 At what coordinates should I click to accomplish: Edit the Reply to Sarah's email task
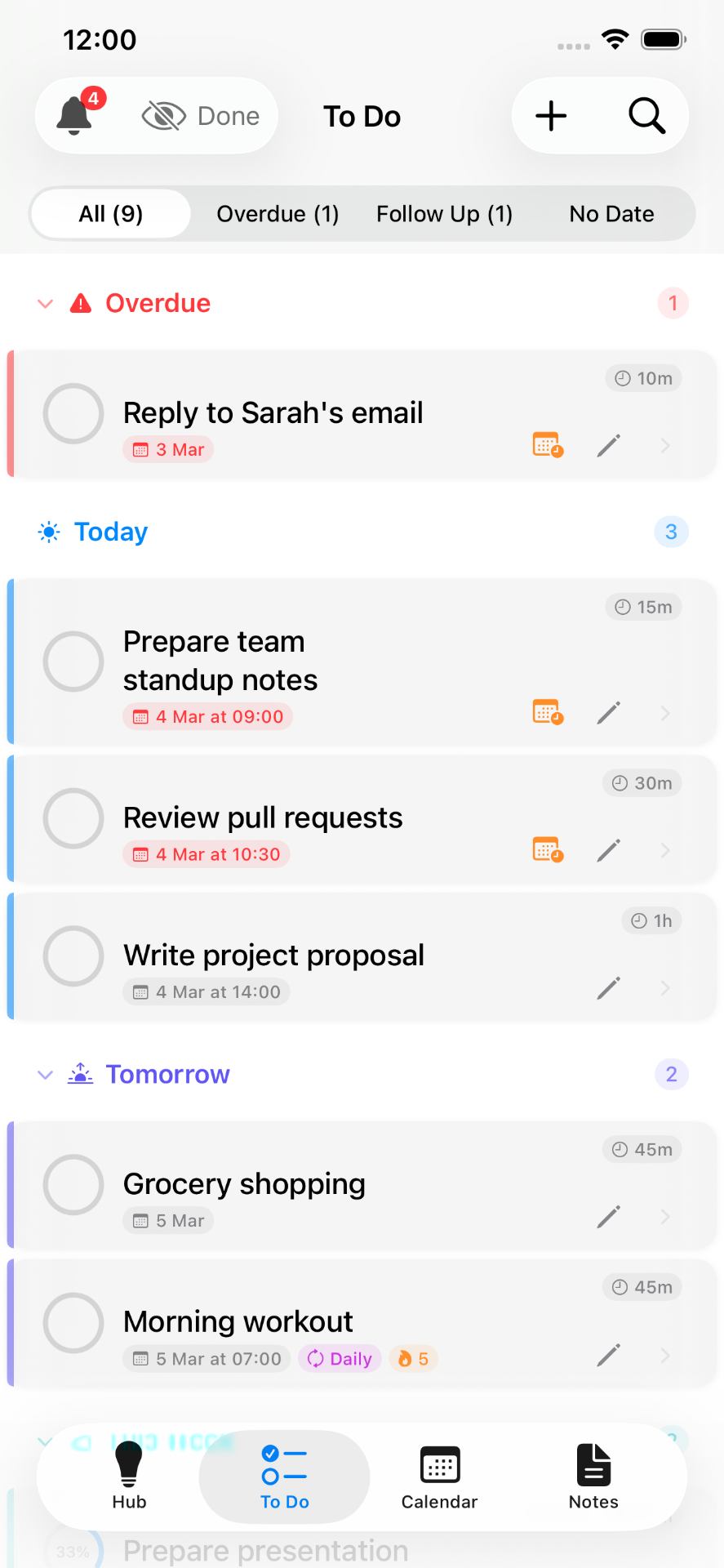pyautogui.click(x=608, y=446)
